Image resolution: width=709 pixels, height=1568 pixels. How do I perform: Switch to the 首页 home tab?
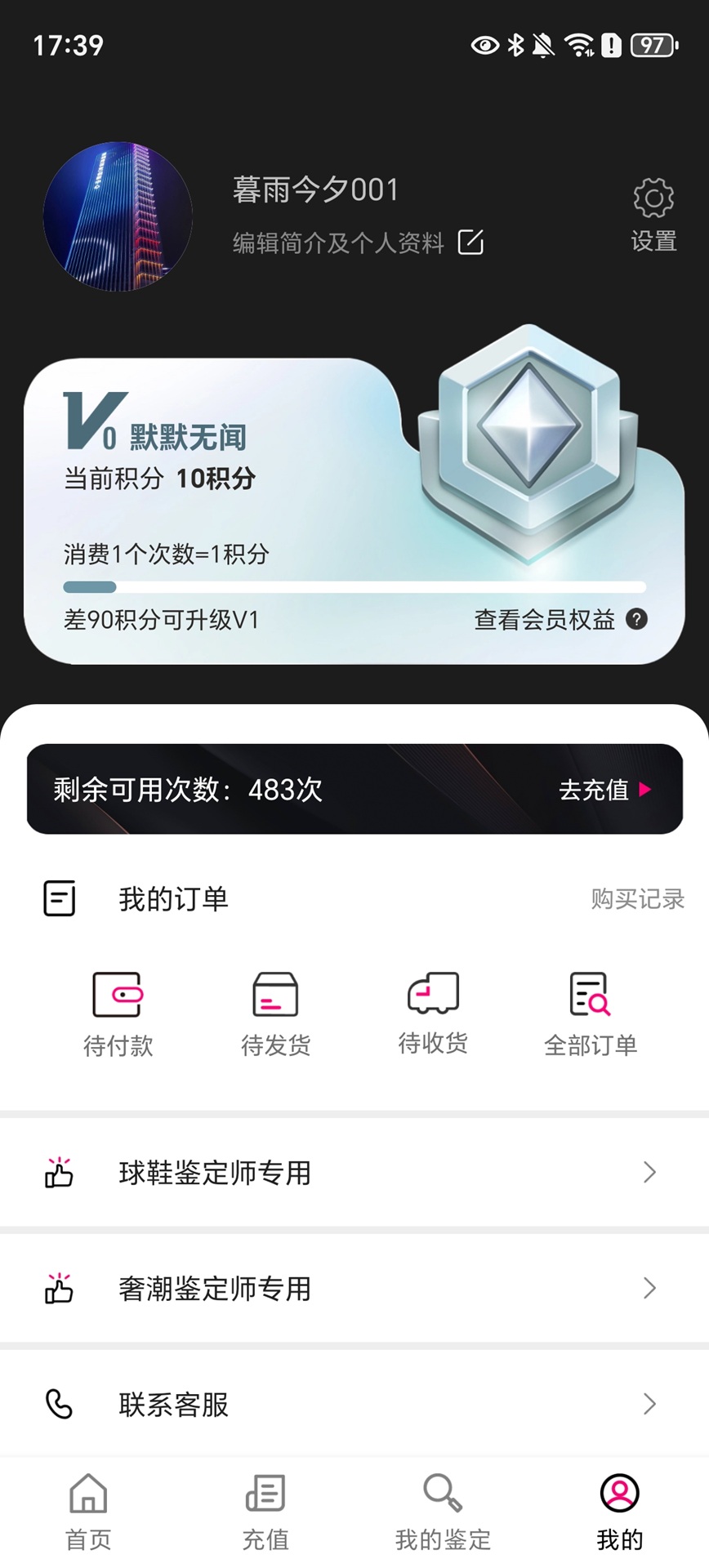click(x=87, y=1511)
